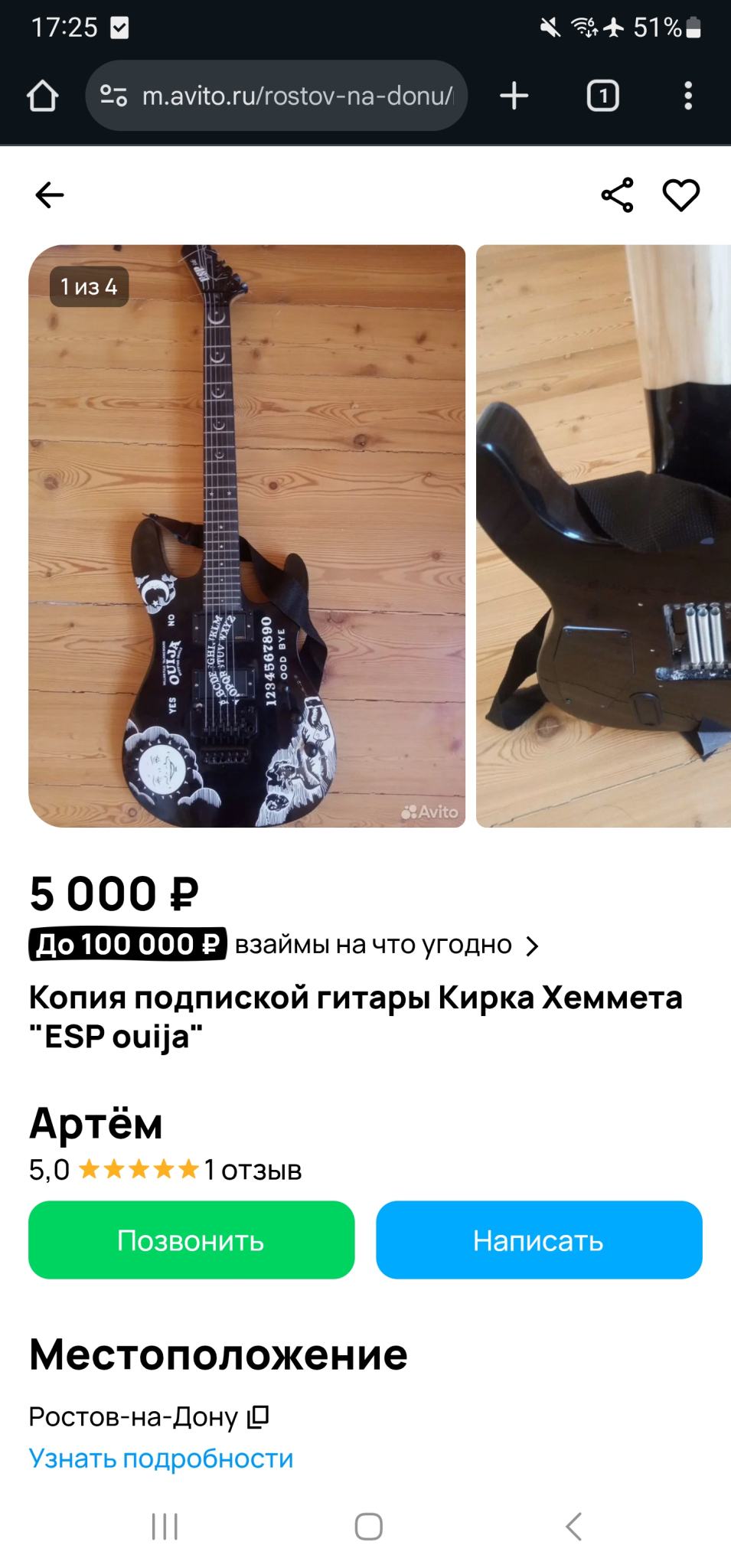Open seller Артём's profile
The width and height of the screenshot is (731, 1568).
pos(96,1124)
